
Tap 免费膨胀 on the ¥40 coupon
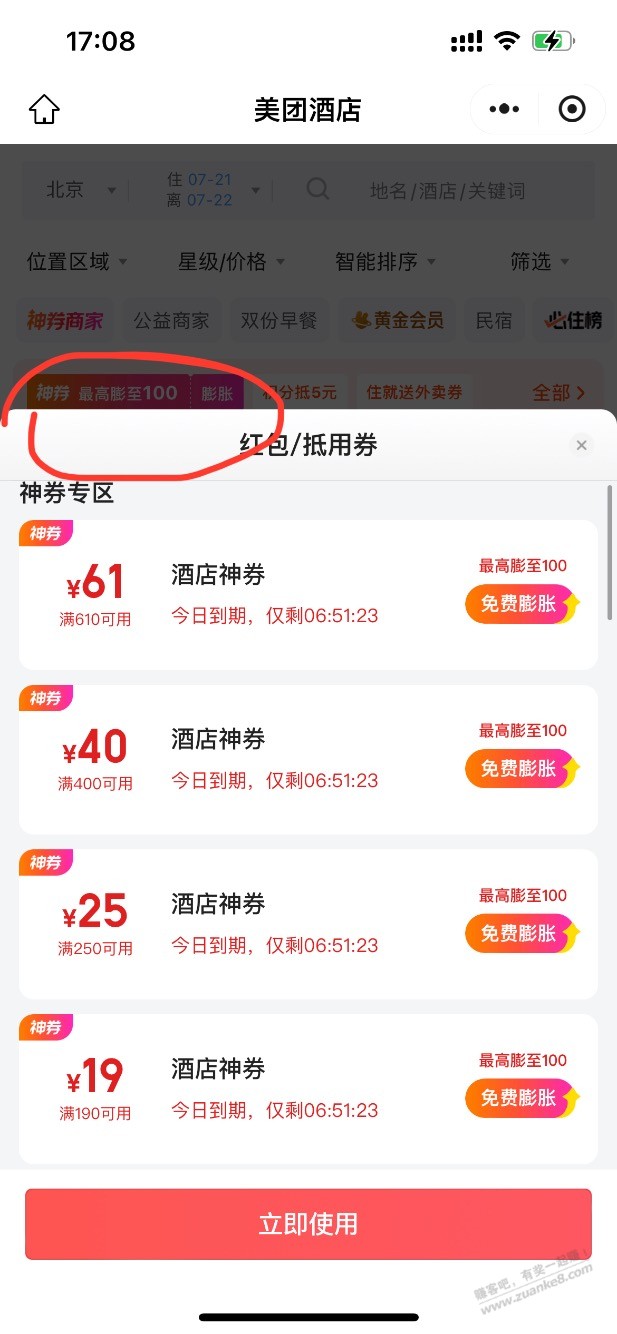click(x=521, y=769)
